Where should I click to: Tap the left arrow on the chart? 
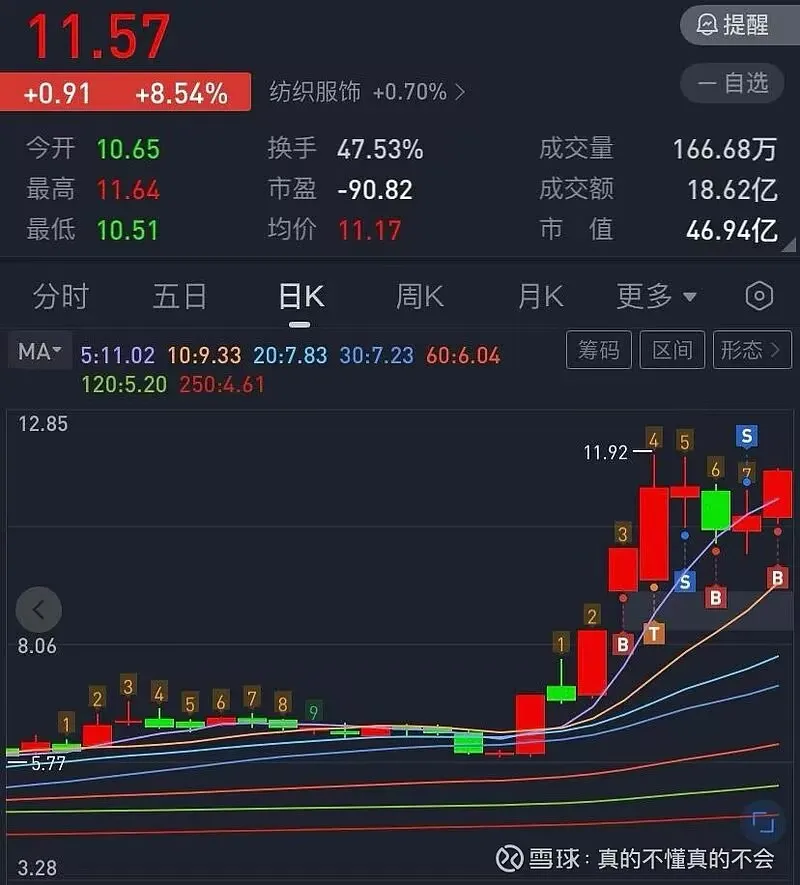[39, 609]
